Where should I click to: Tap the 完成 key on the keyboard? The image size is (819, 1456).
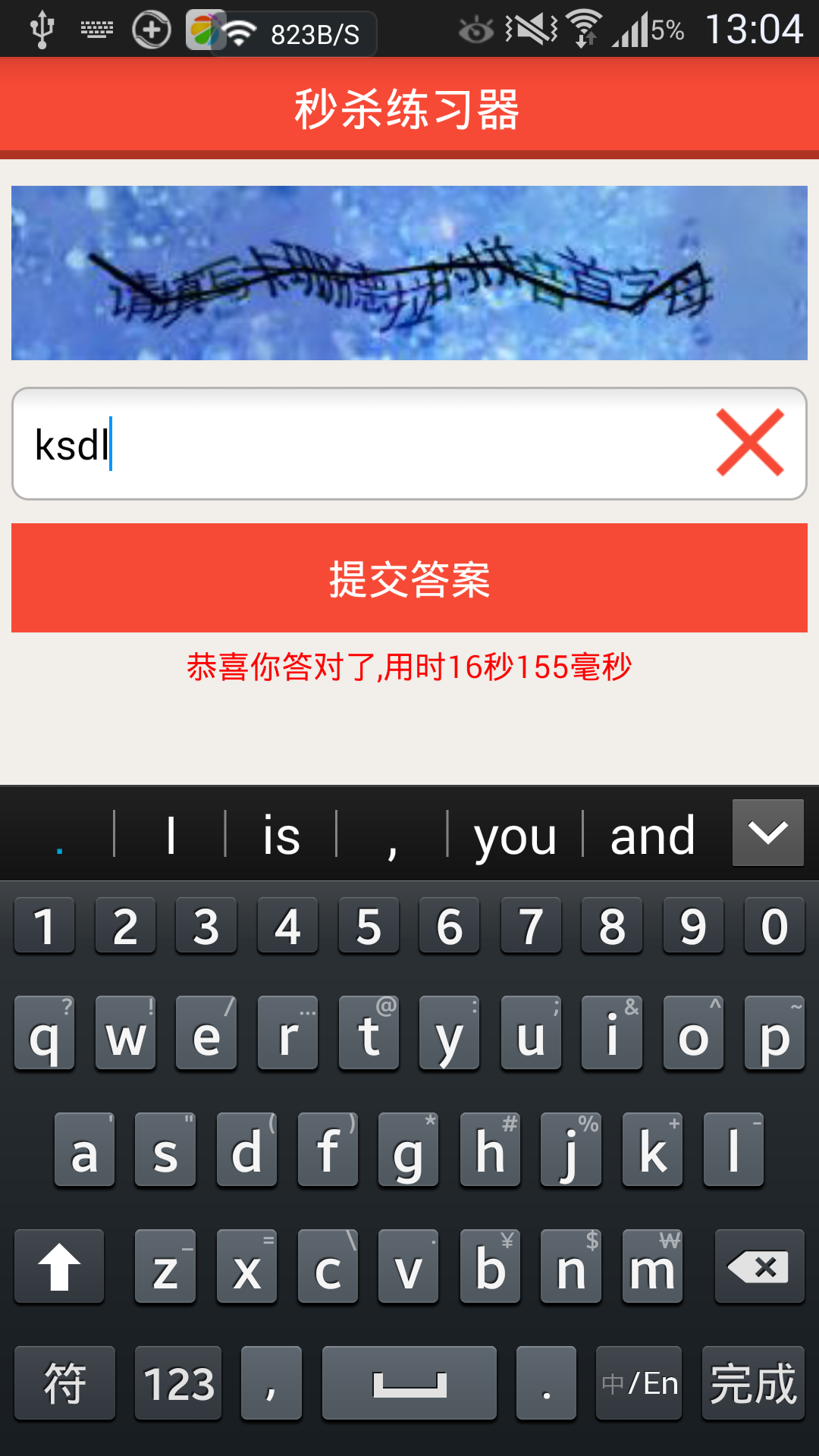click(x=753, y=1383)
